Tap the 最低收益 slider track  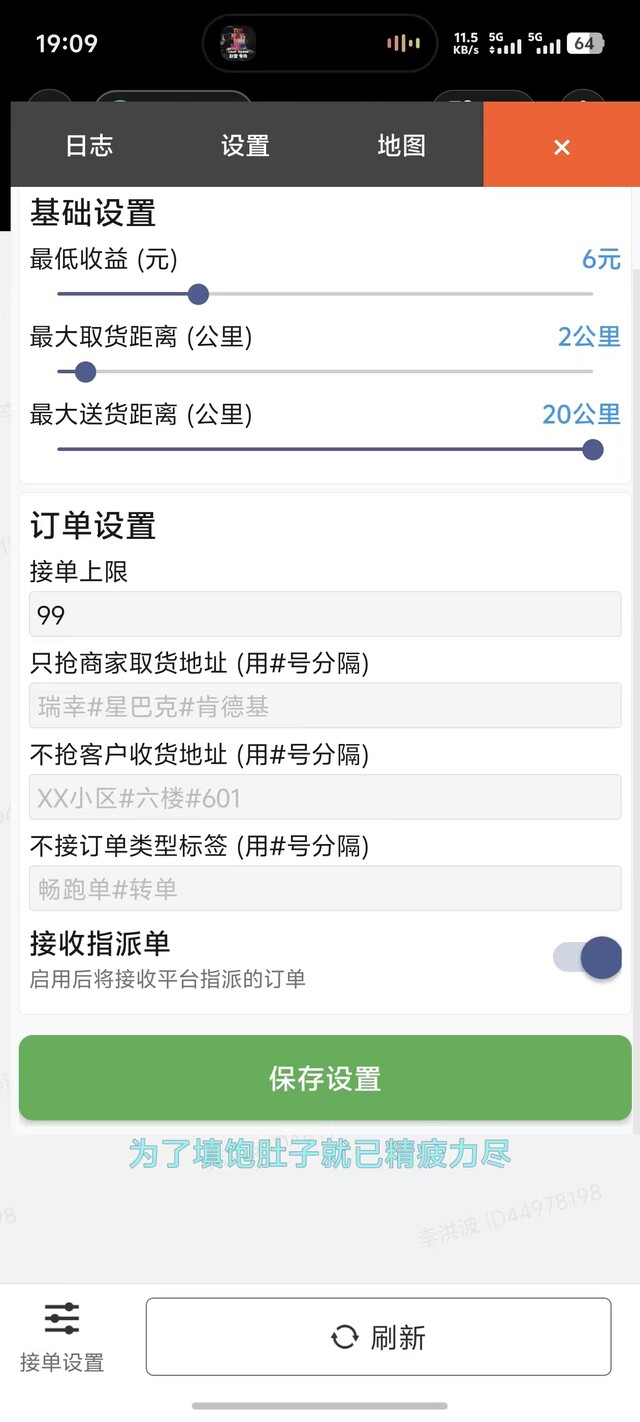pyautogui.click(x=325, y=294)
